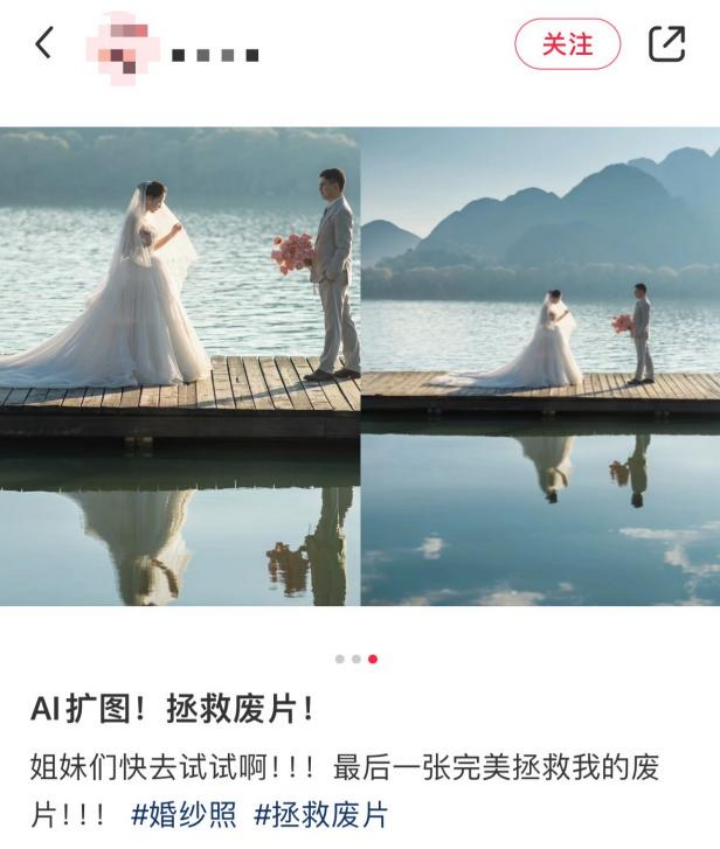Open the #拯救废片 hashtag

320,814
